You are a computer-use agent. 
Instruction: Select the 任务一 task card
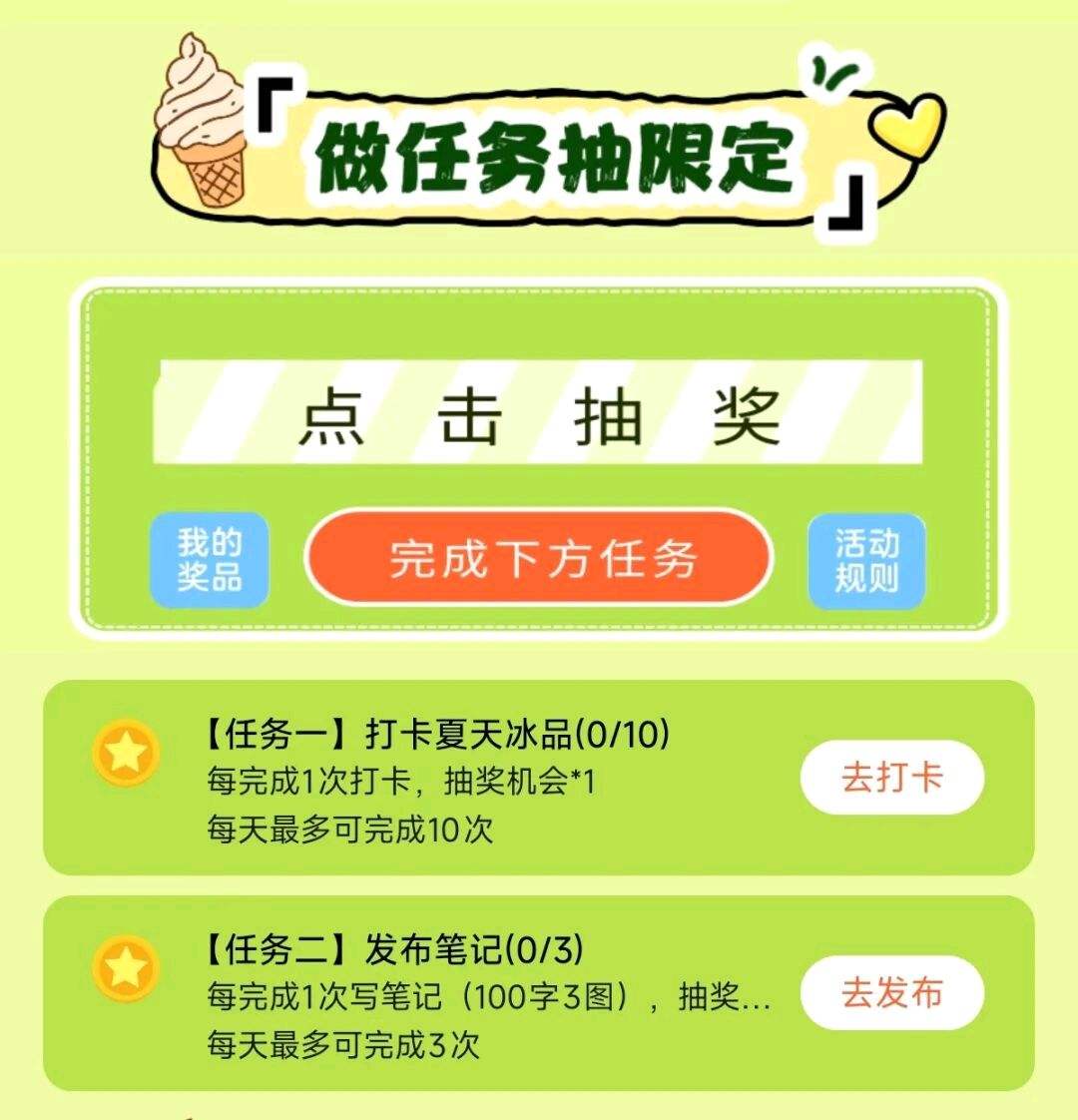(x=539, y=779)
